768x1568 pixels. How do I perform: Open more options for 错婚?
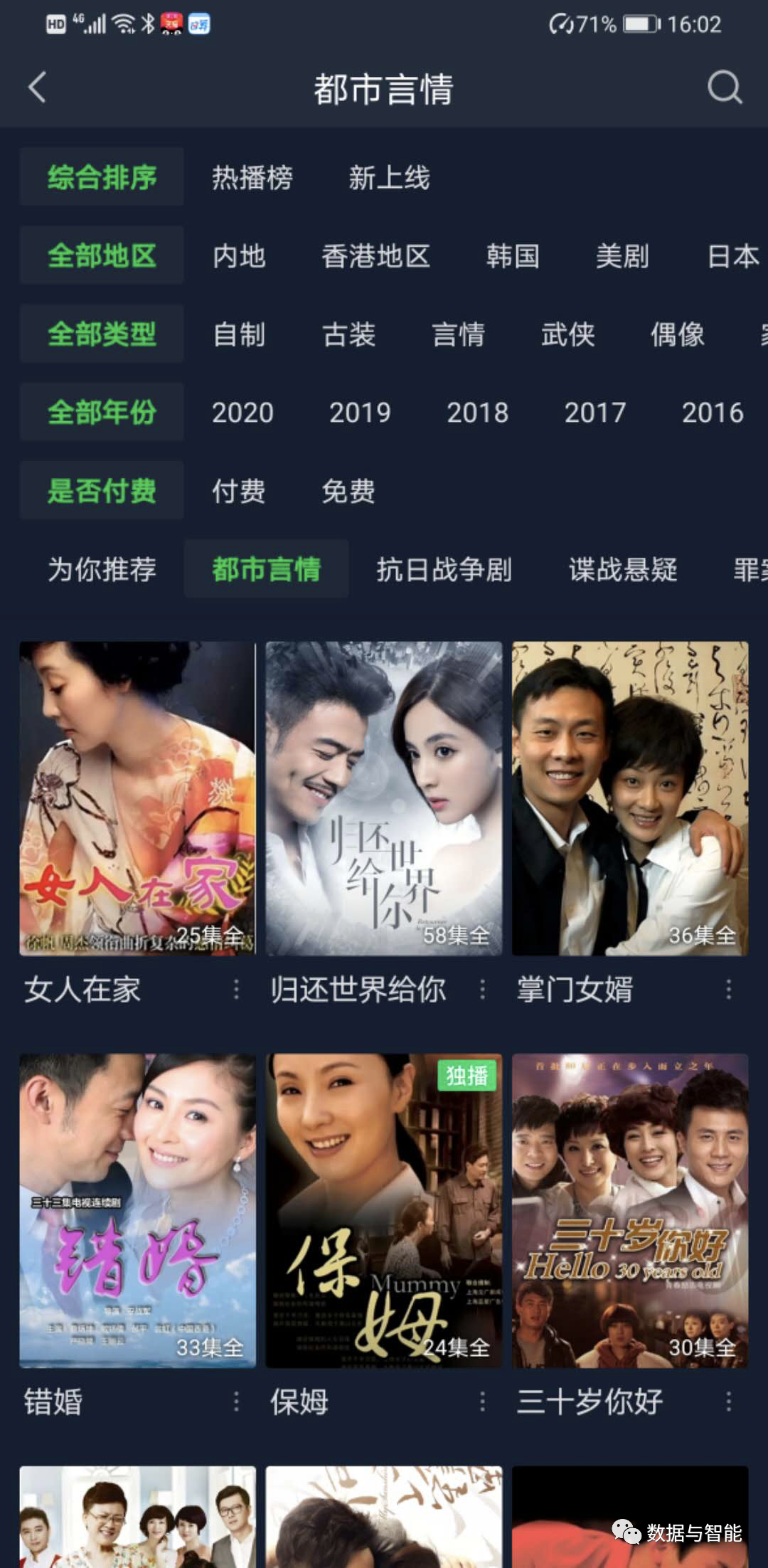point(237,1402)
